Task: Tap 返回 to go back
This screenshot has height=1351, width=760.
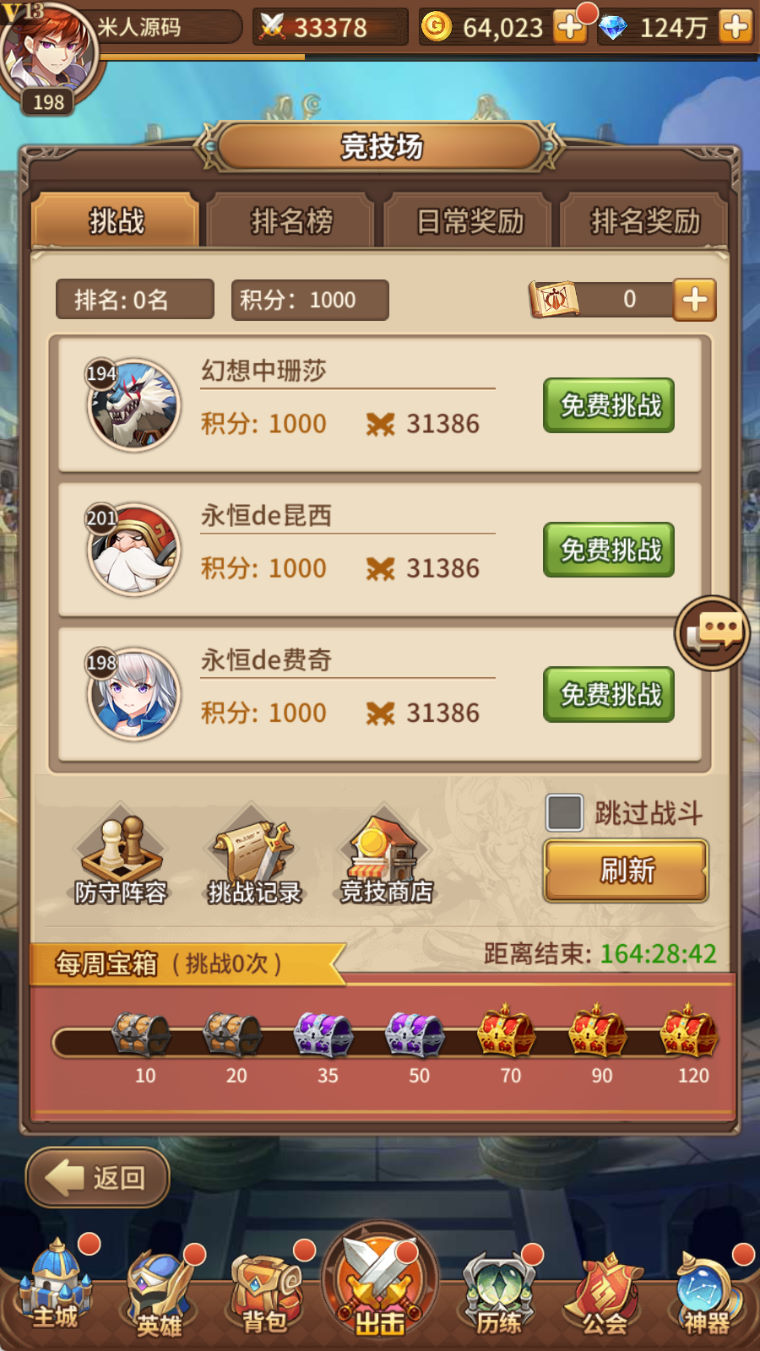Action: click(x=98, y=1178)
